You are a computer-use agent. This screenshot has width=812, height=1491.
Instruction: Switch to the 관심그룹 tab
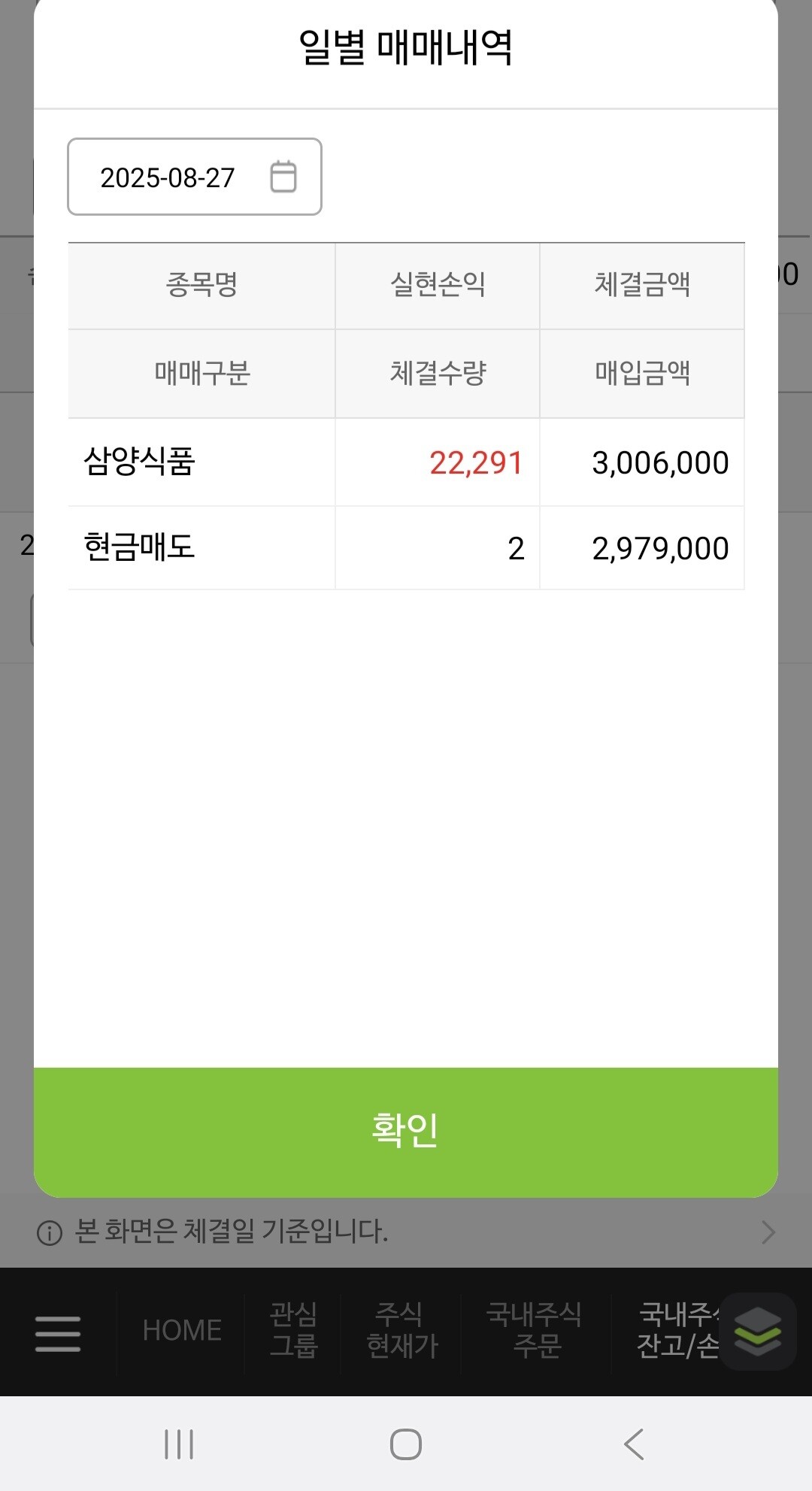click(293, 1330)
